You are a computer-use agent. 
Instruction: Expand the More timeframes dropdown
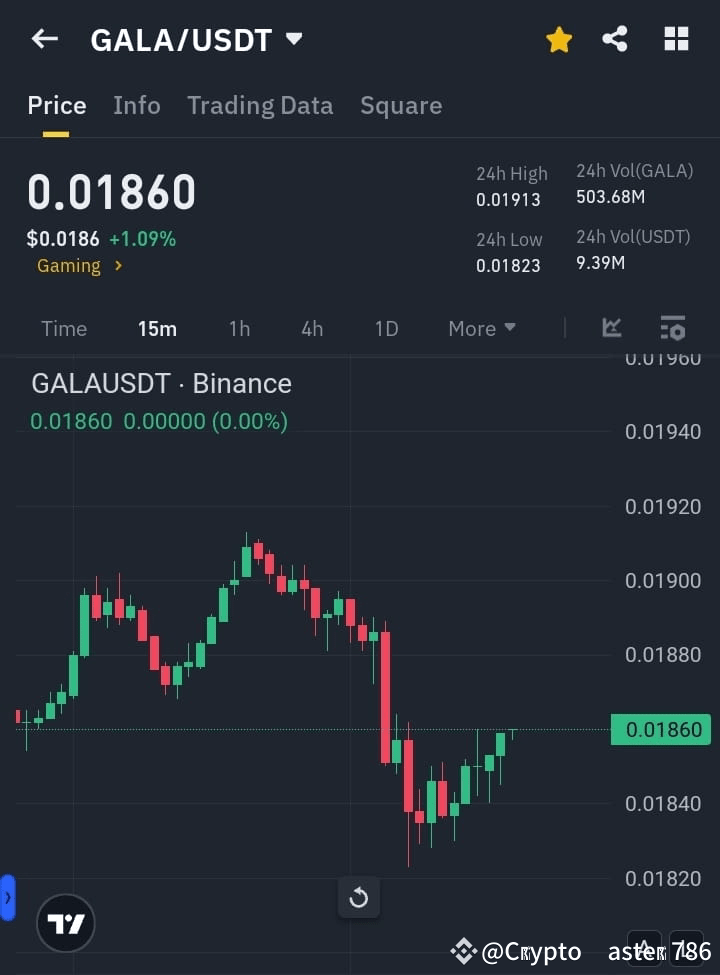tap(481, 328)
